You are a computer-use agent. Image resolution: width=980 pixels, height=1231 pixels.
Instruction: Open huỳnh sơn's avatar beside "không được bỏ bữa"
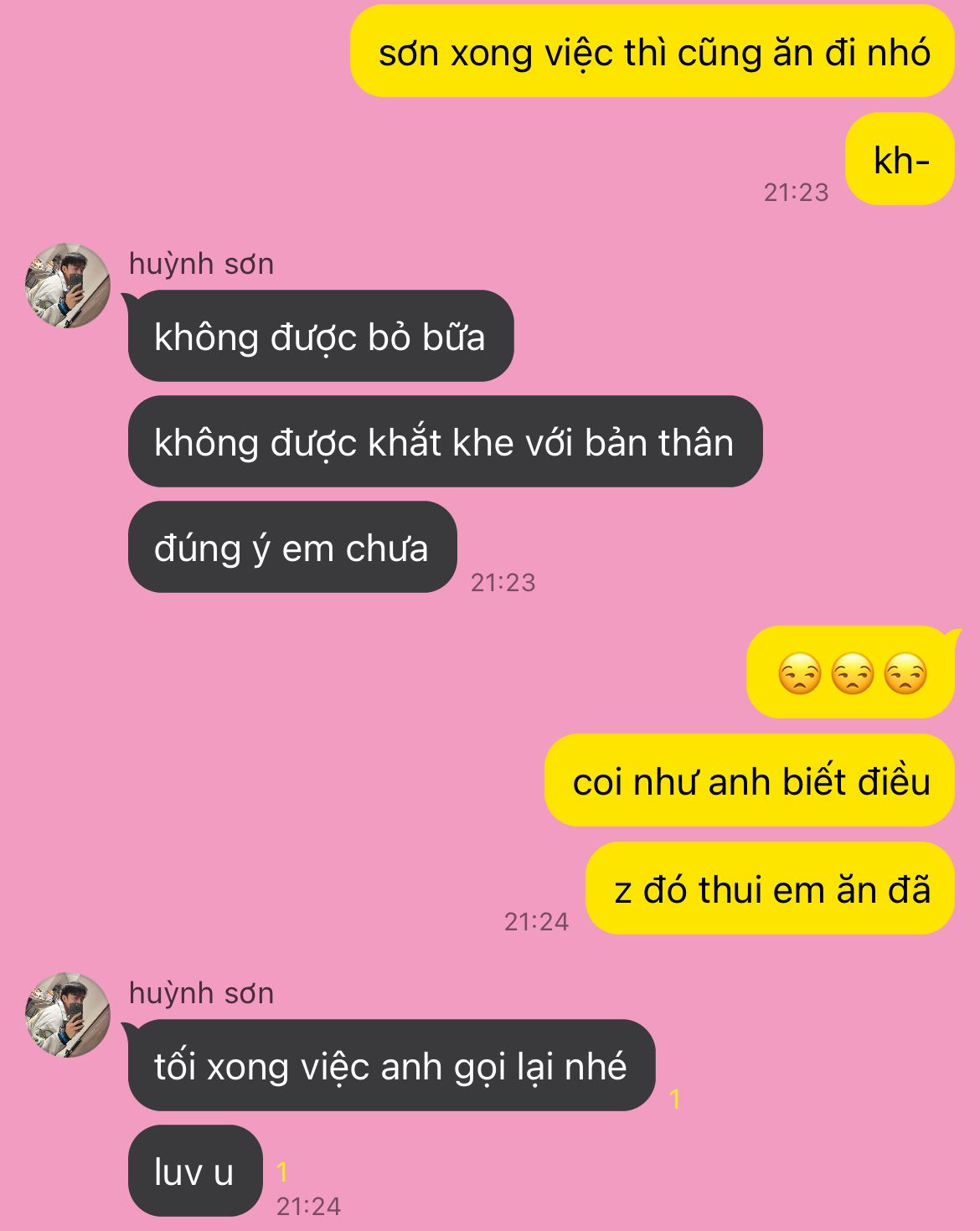click(x=68, y=286)
